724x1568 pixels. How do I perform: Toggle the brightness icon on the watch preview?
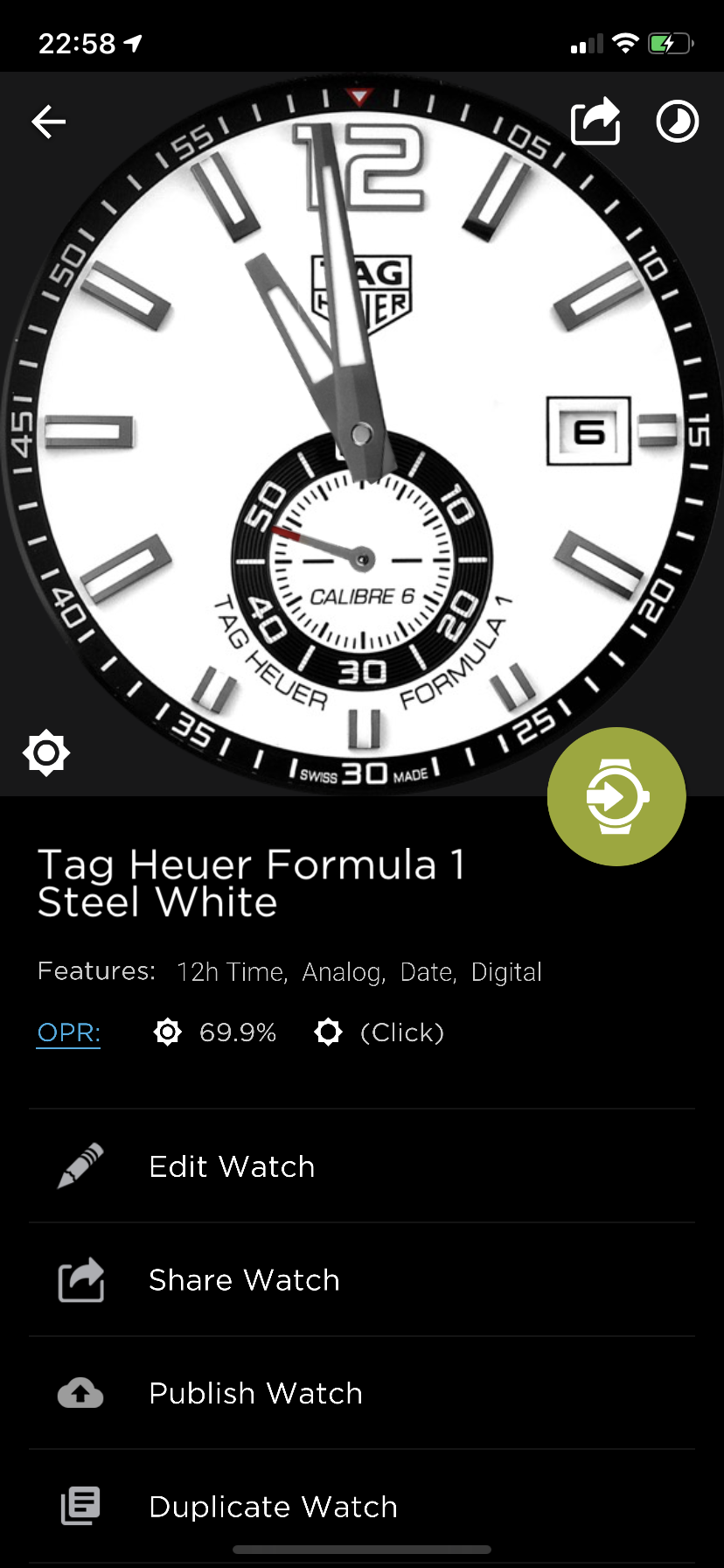tap(46, 752)
